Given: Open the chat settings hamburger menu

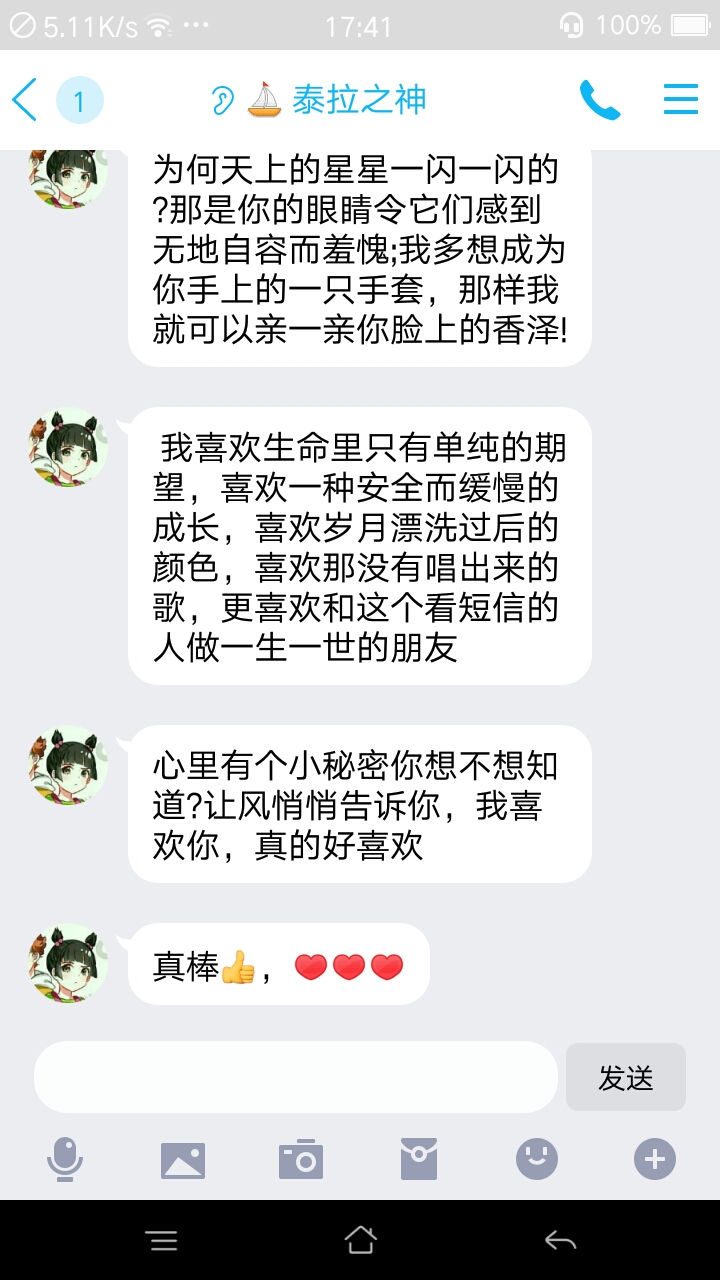Looking at the screenshot, I should 680,100.
